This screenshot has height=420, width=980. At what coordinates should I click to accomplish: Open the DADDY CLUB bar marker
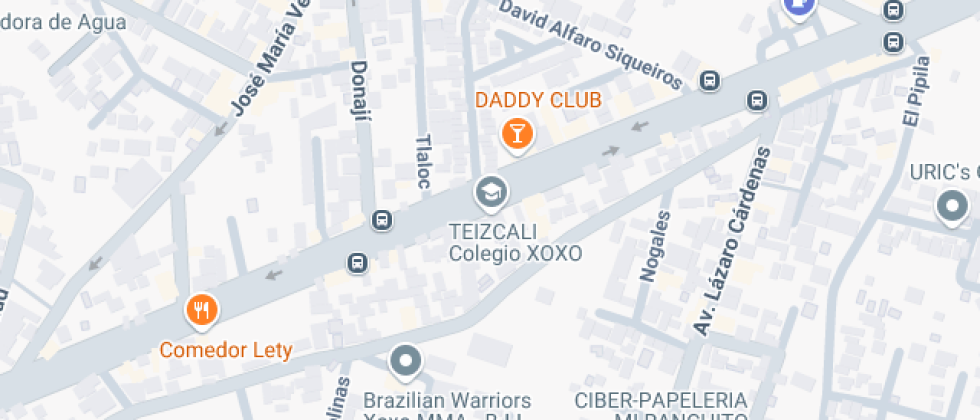click(517, 132)
